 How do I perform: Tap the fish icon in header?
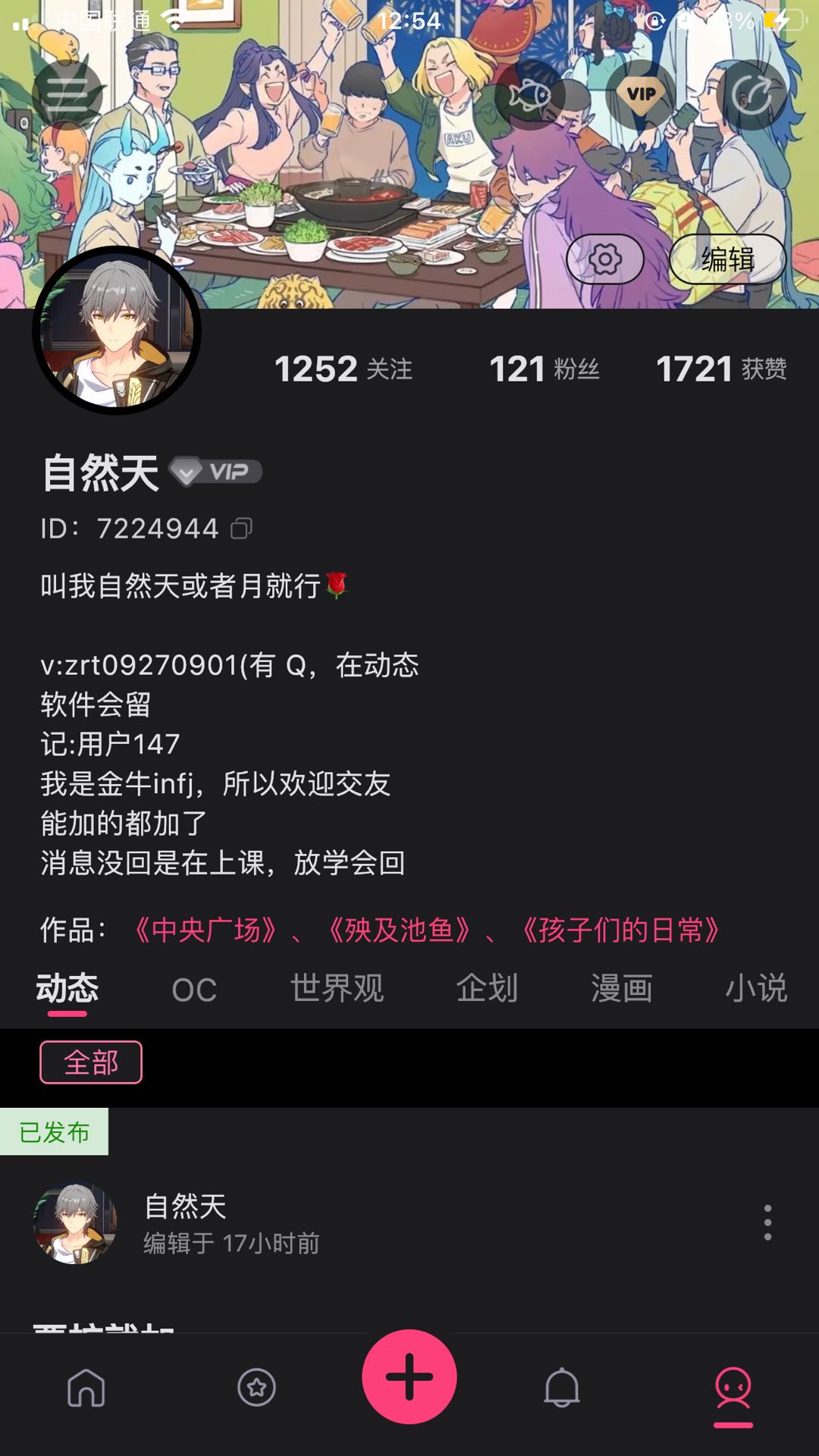(530, 95)
